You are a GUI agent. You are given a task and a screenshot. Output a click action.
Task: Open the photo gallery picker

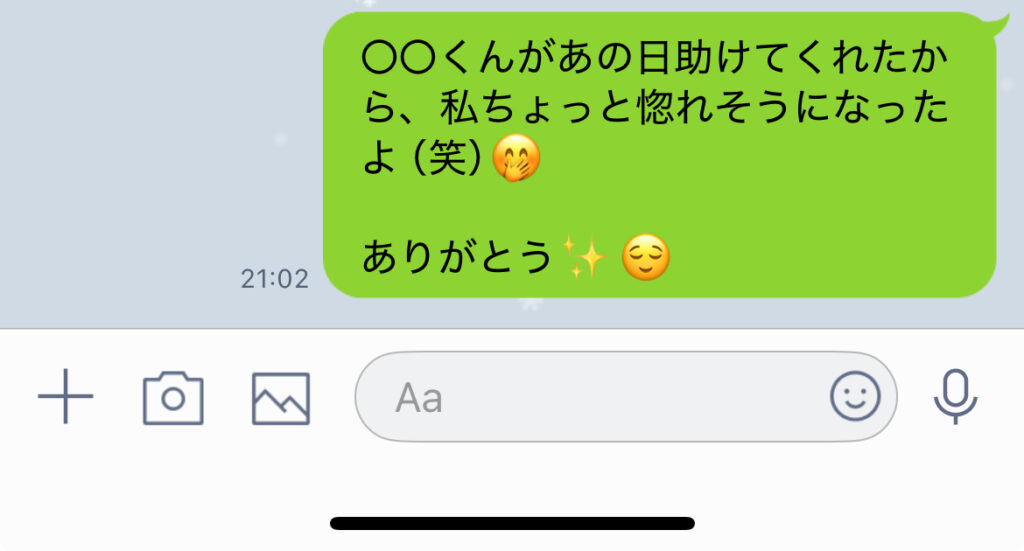tap(280, 398)
